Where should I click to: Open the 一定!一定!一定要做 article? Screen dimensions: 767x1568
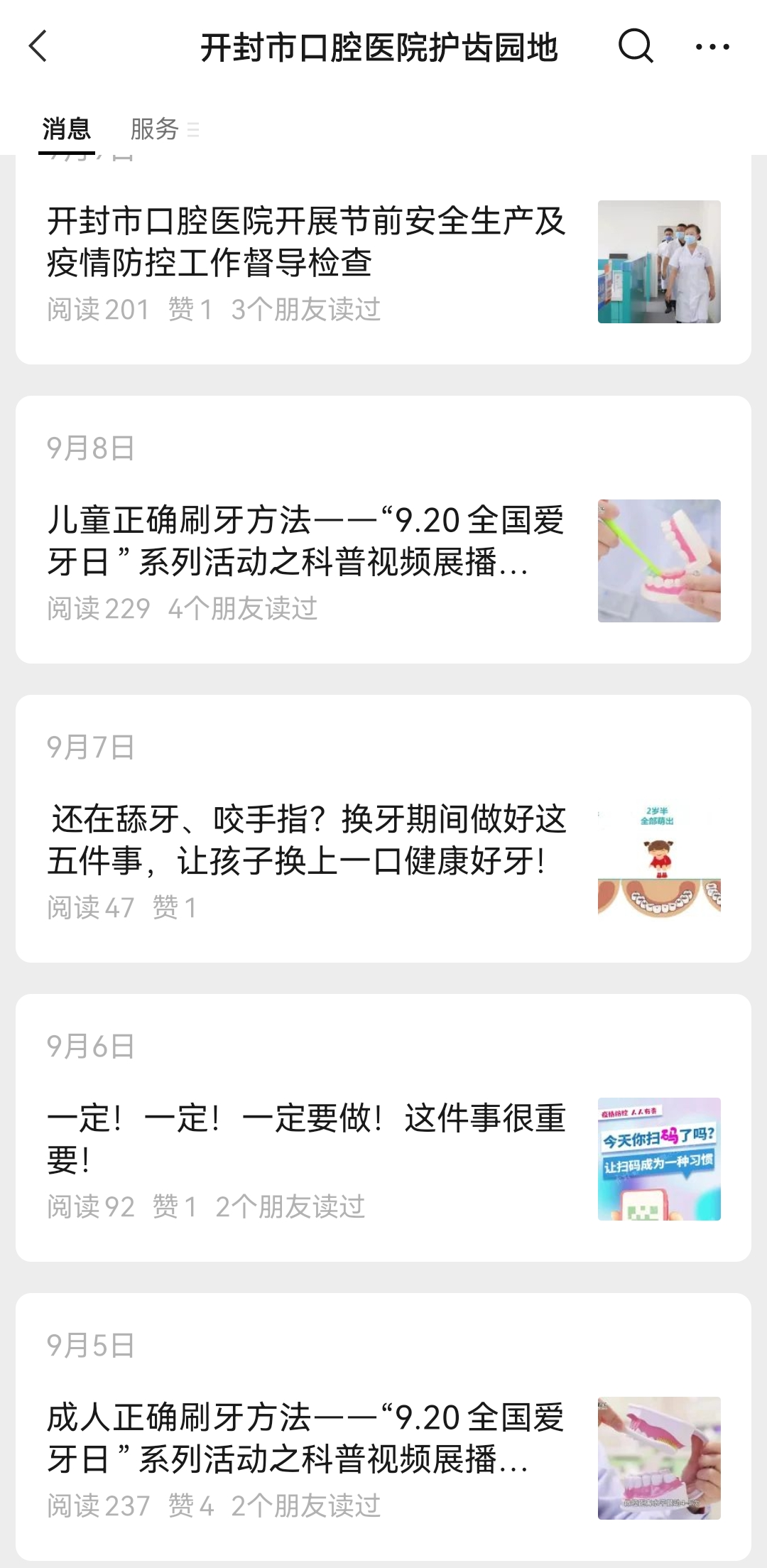click(x=305, y=1139)
